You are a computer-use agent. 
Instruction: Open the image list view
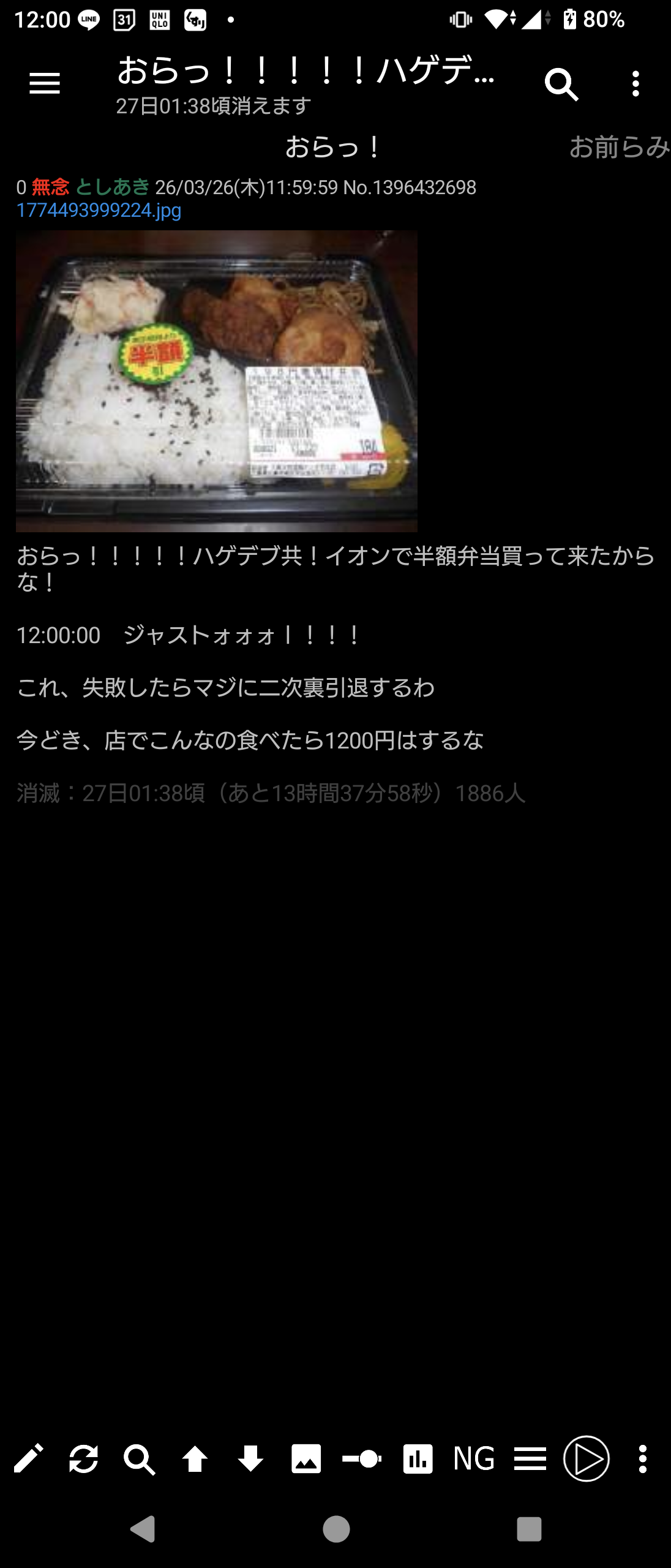click(x=306, y=1459)
